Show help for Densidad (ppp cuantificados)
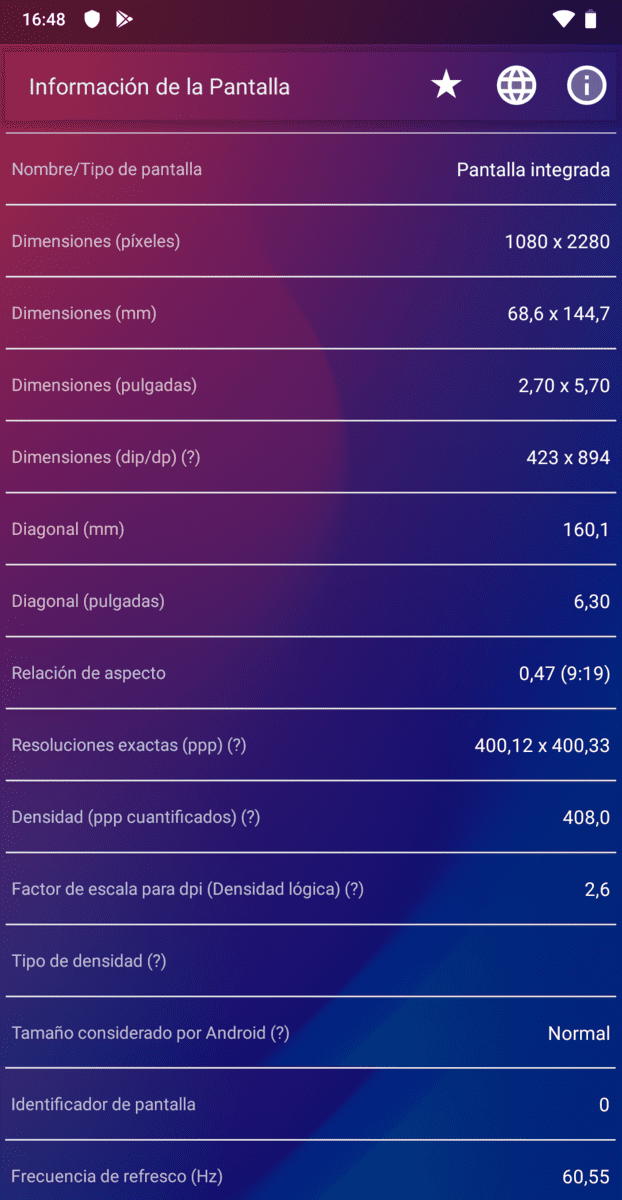 pyautogui.click(x=250, y=817)
